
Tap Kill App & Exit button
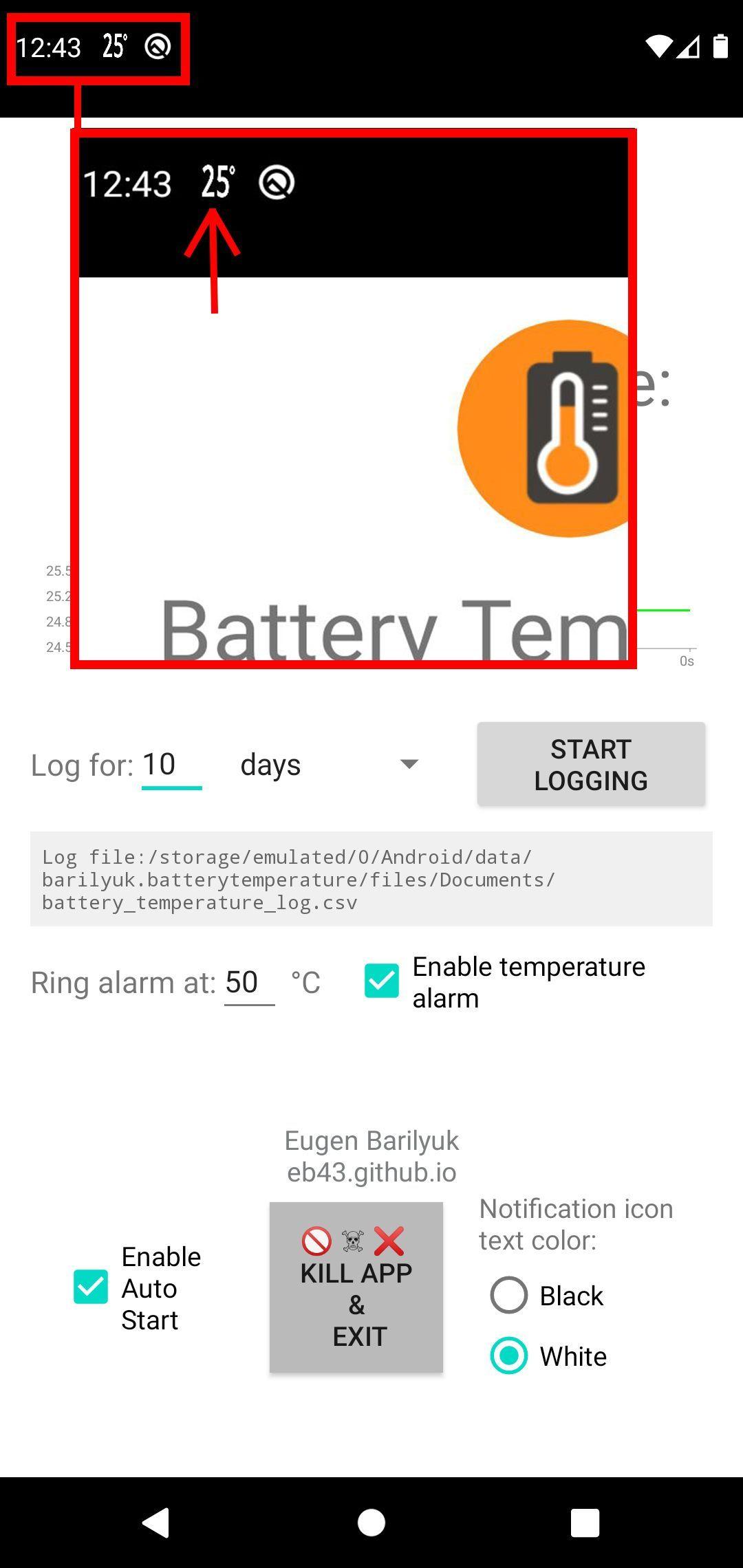tap(356, 1287)
